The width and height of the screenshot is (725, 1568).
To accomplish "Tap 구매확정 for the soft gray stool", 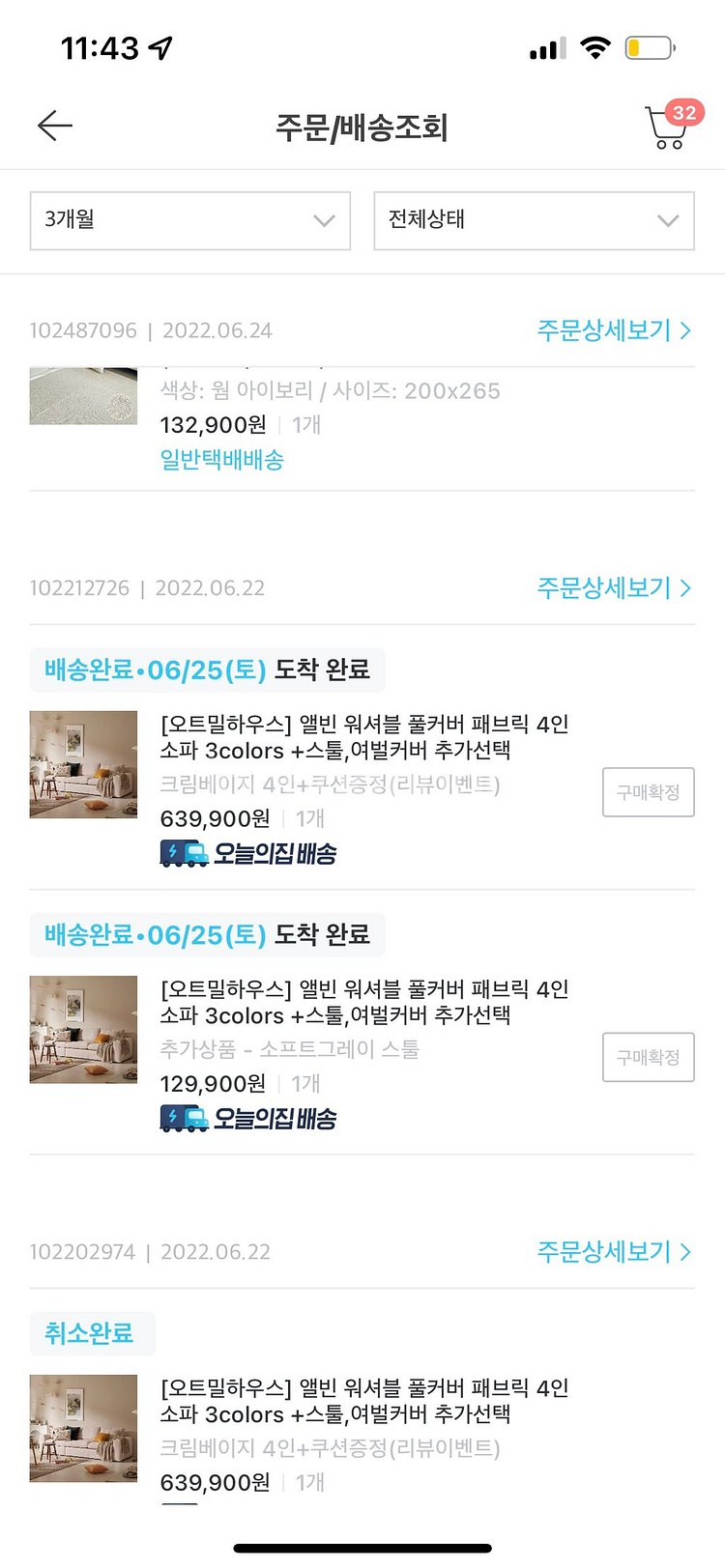I will click(x=648, y=1057).
